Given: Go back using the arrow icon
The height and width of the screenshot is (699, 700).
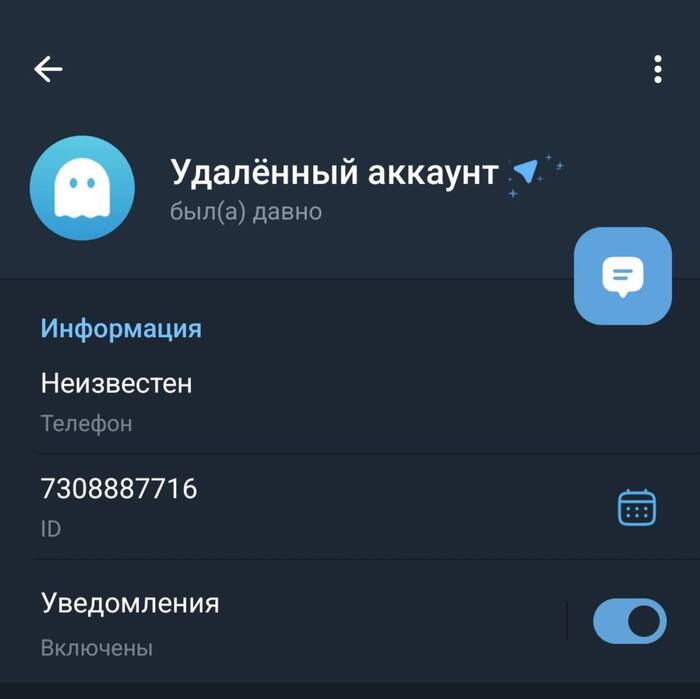Looking at the screenshot, I should coord(48,68).
